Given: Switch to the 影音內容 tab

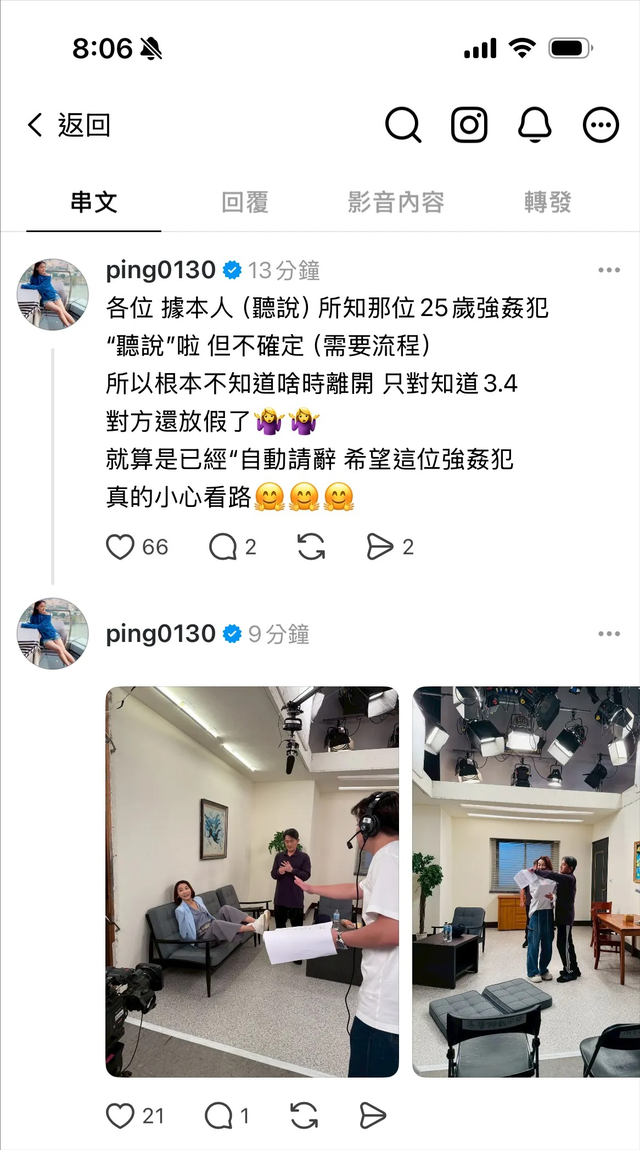Looking at the screenshot, I should [x=396, y=202].
